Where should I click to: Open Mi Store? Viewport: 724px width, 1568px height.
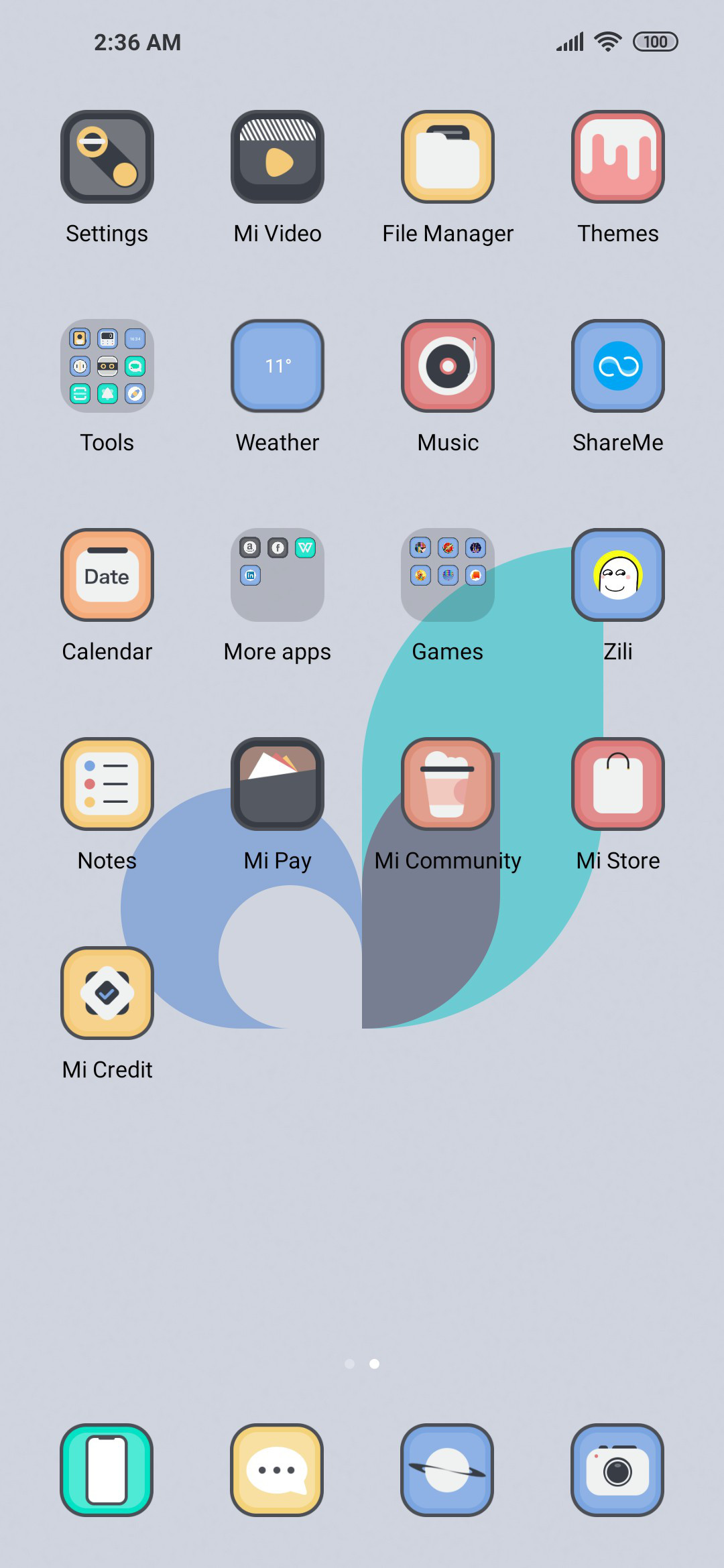coord(618,784)
